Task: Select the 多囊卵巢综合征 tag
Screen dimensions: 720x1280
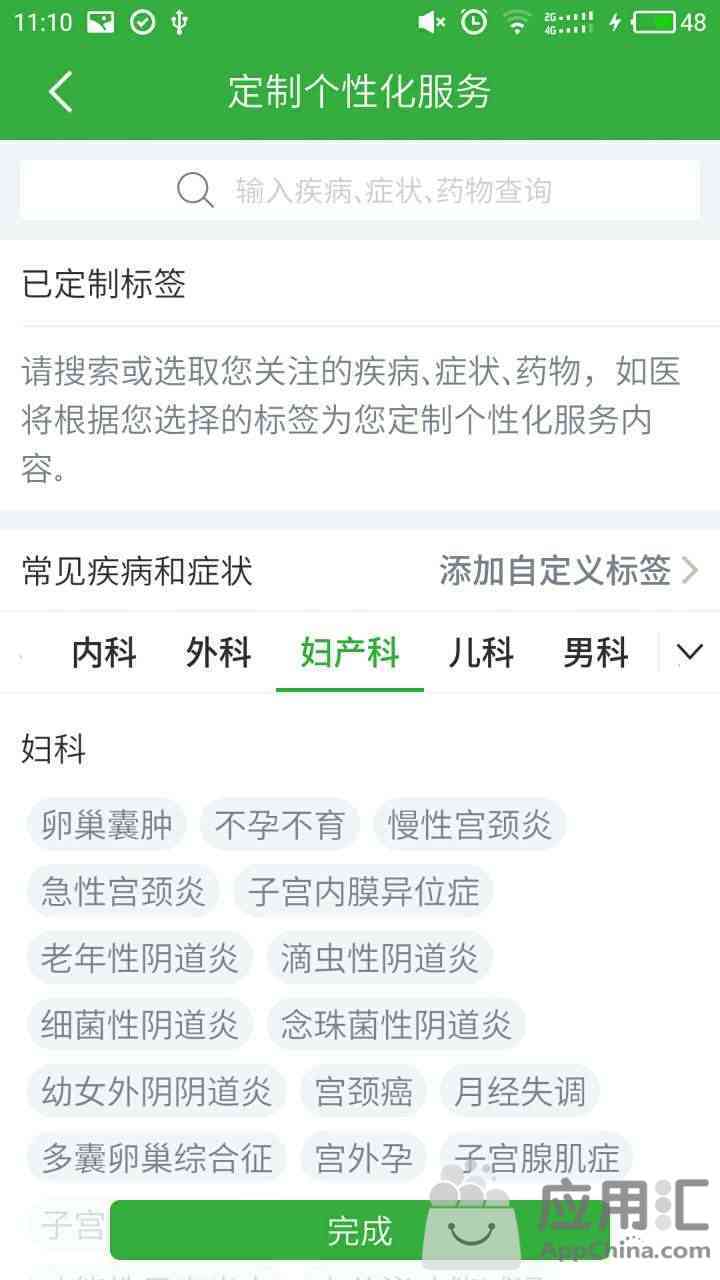Action: pyautogui.click(x=157, y=1157)
